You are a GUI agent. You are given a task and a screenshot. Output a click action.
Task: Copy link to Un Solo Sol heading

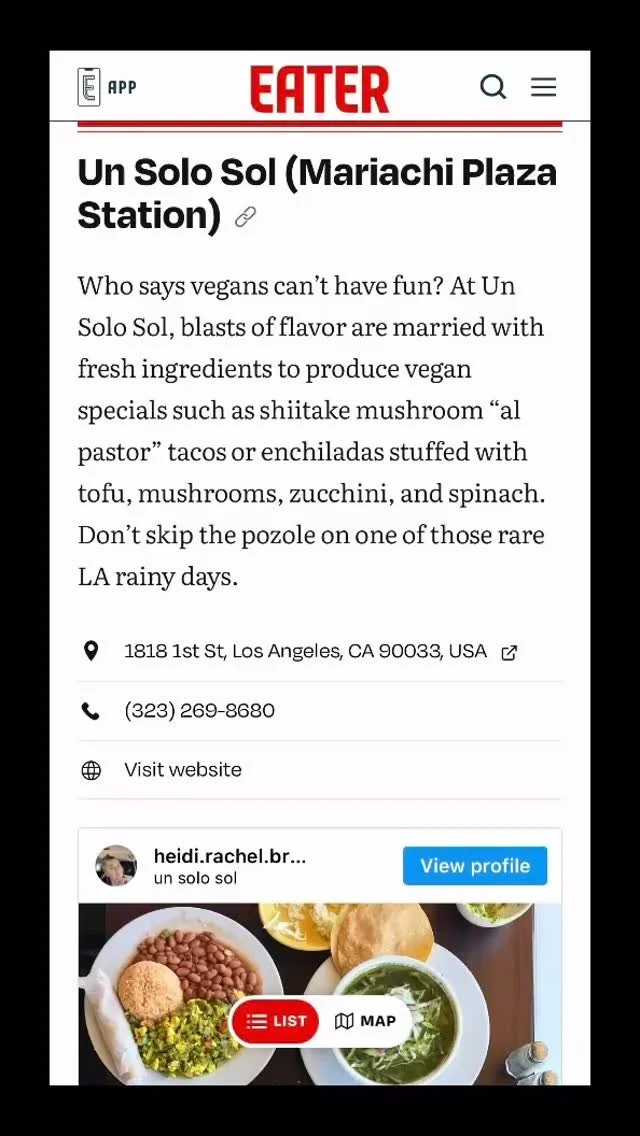[x=245, y=217]
